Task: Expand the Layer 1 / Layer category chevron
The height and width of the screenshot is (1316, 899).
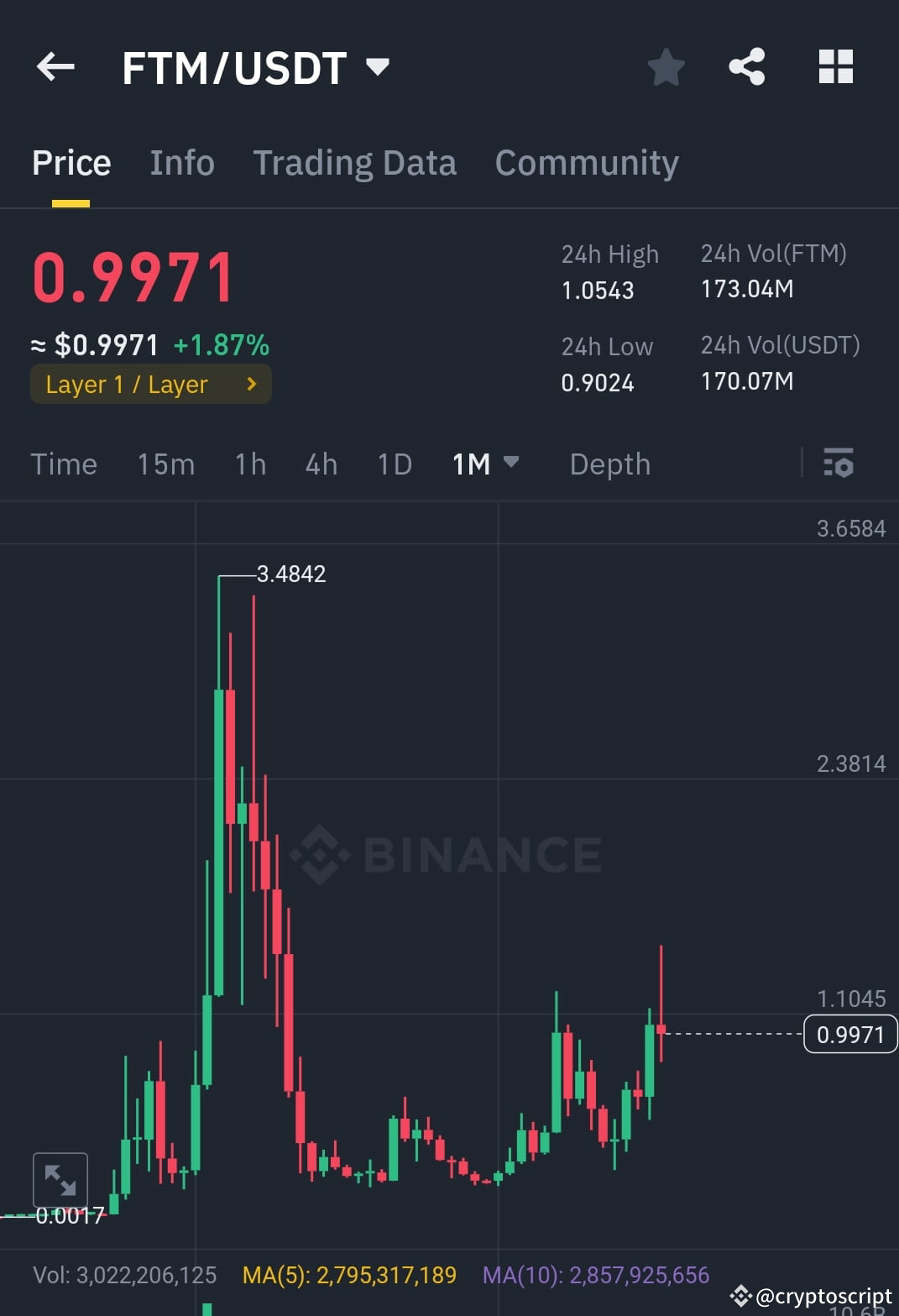Action: [x=251, y=384]
